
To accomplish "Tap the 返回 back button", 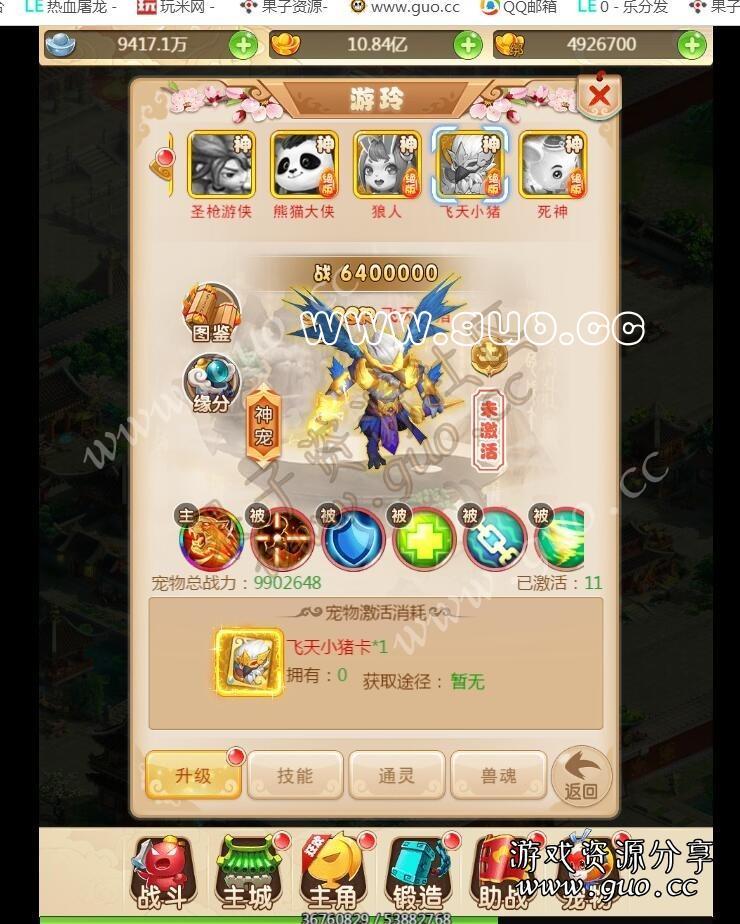I will [x=581, y=775].
